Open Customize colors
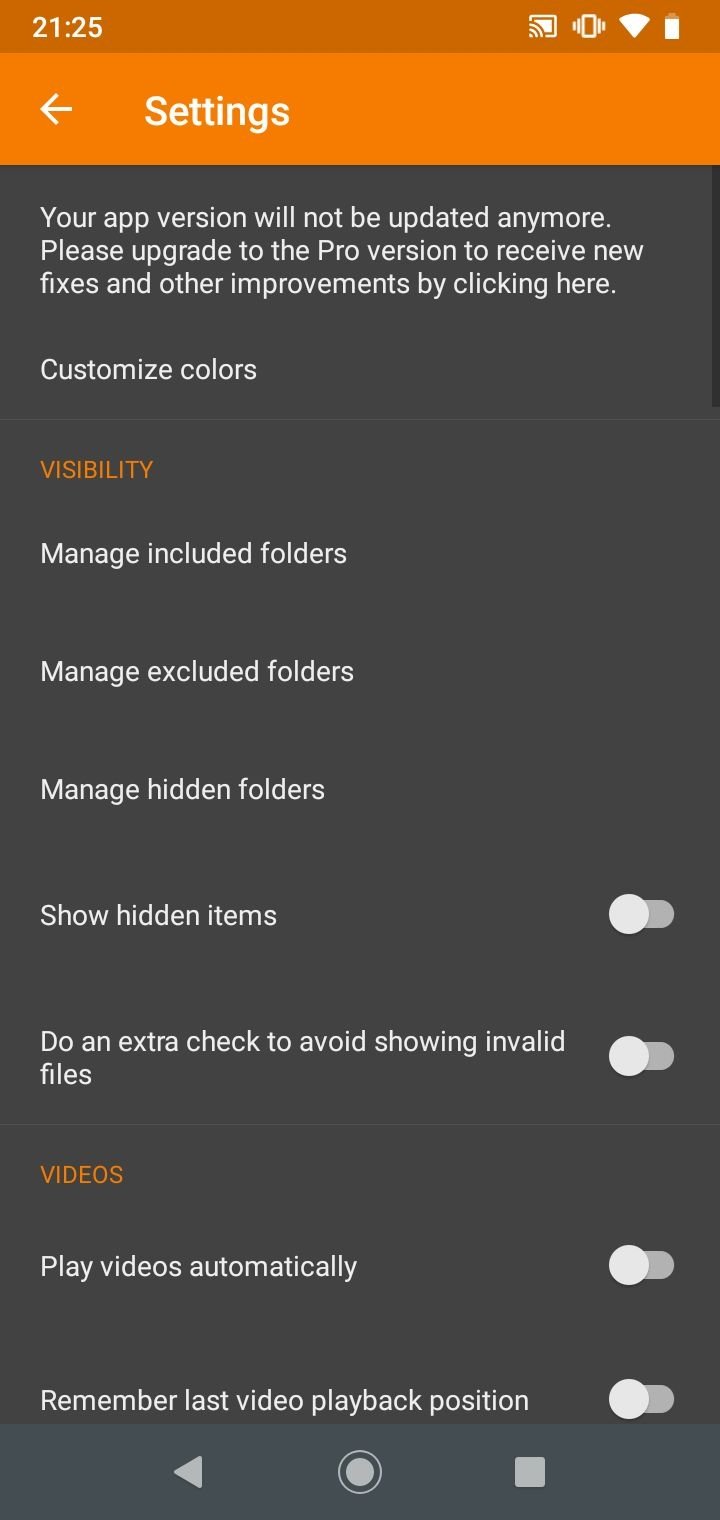Image resolution: width=720 pixels, height=1520 pixels. [x=148, y=369]
